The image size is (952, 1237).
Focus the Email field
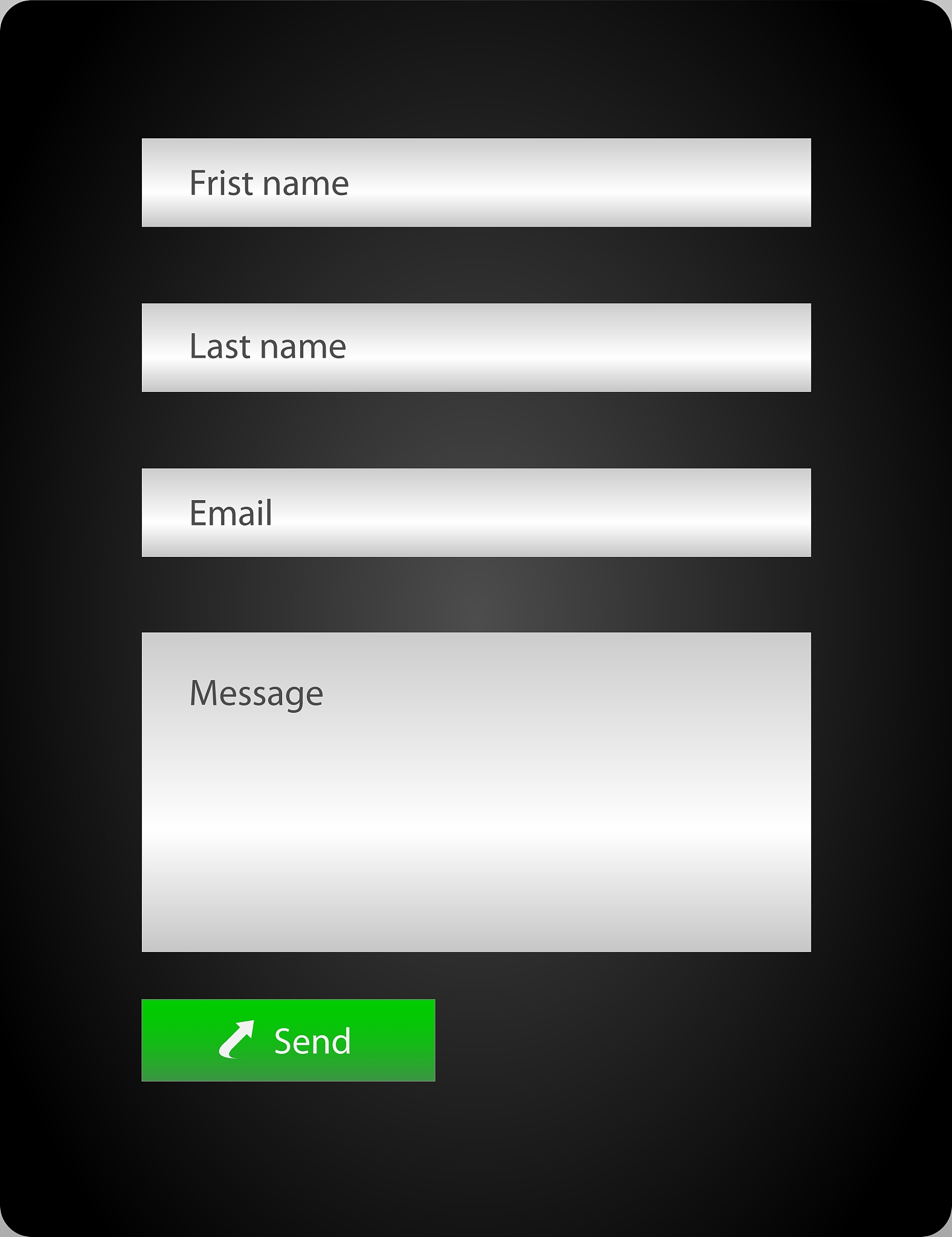476,512
